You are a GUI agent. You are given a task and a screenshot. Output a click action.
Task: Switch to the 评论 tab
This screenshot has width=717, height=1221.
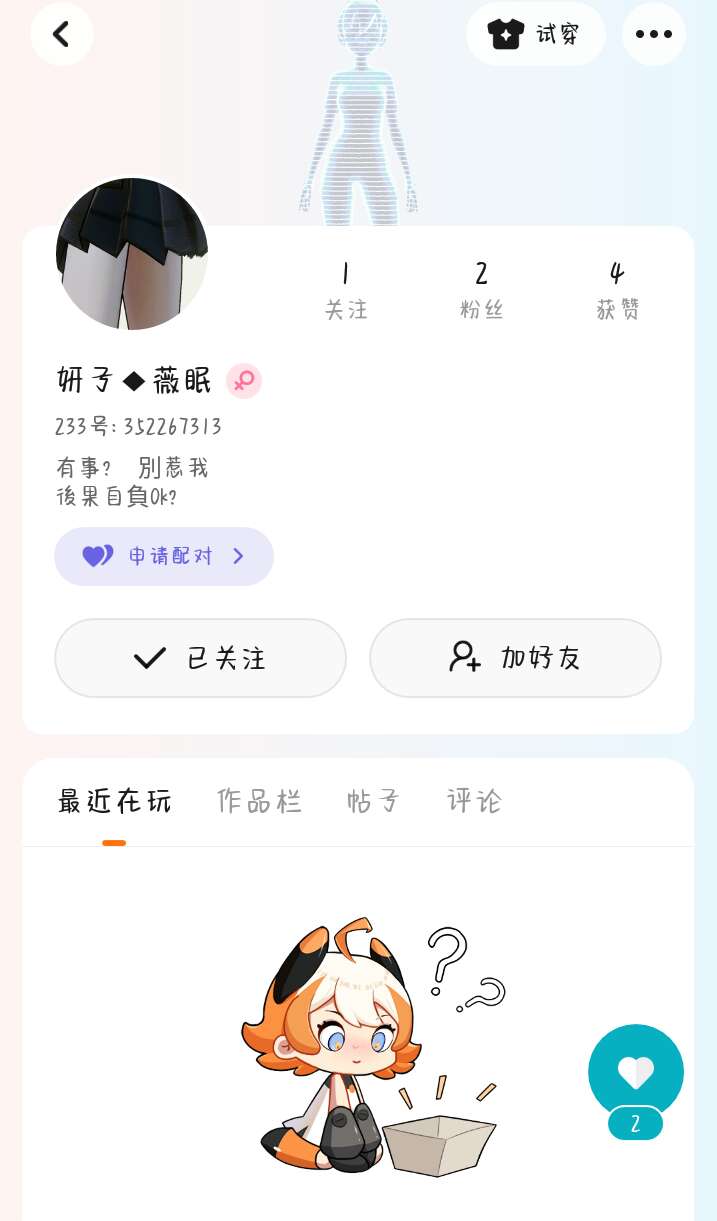(x=474, y=801)
